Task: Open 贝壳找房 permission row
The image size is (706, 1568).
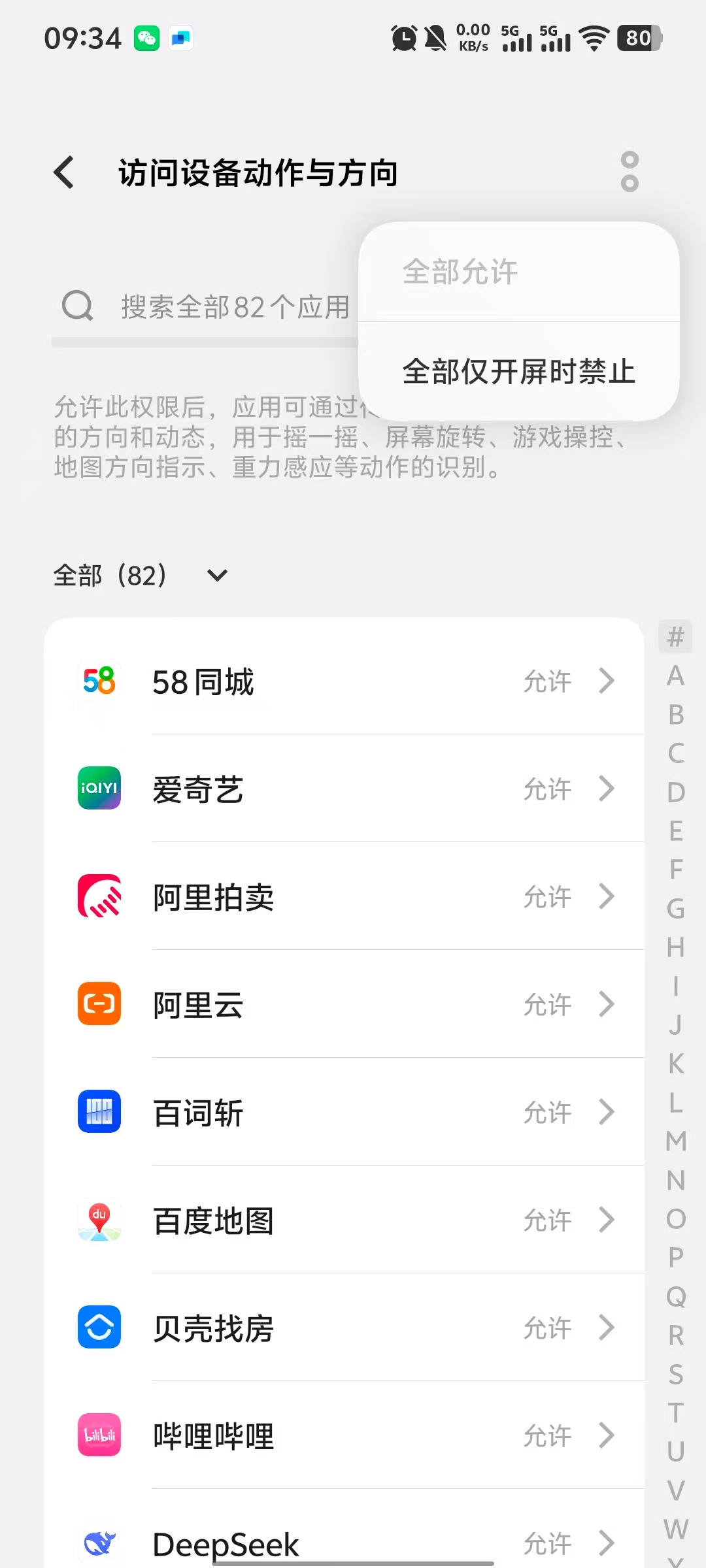Action: [345, 1328]
